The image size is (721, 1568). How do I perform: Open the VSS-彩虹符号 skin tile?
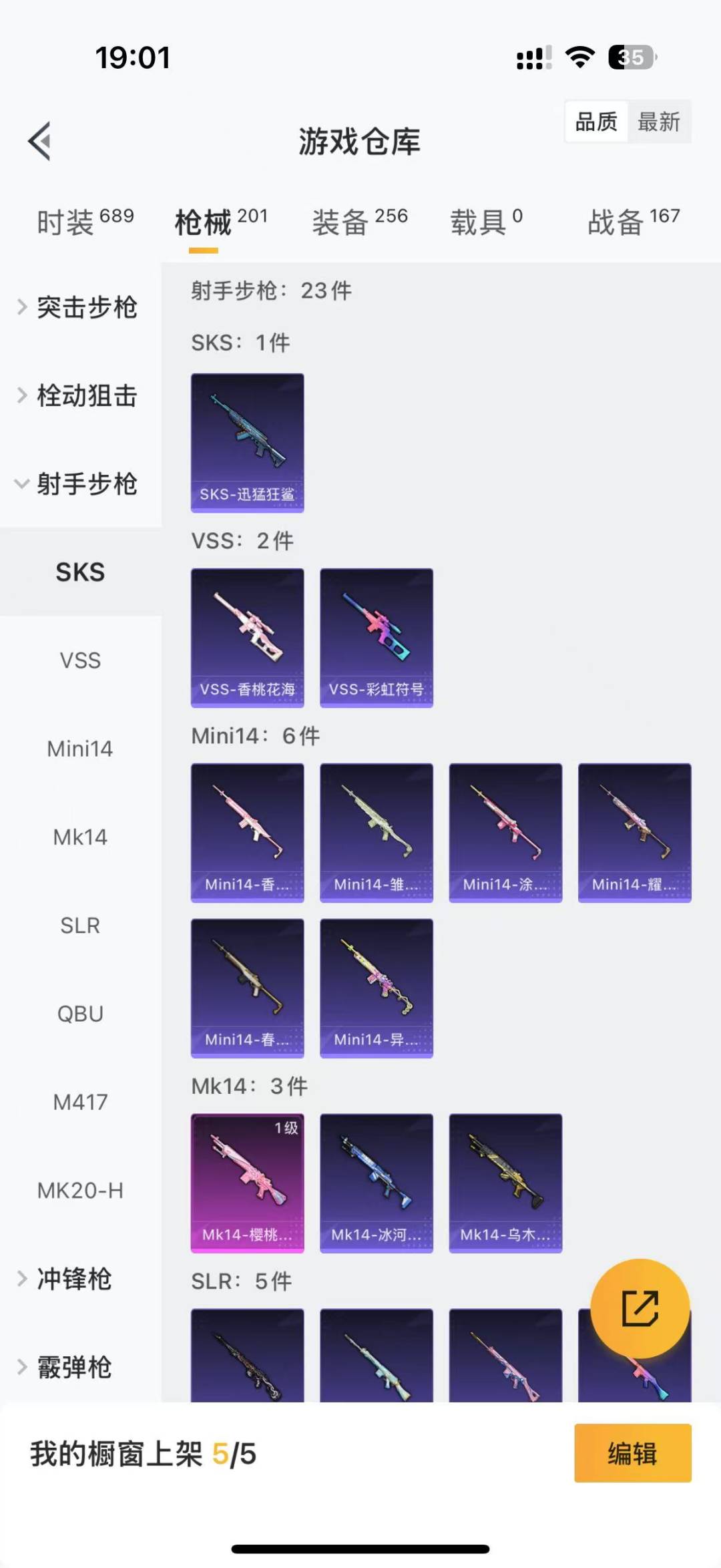[376, 637]
